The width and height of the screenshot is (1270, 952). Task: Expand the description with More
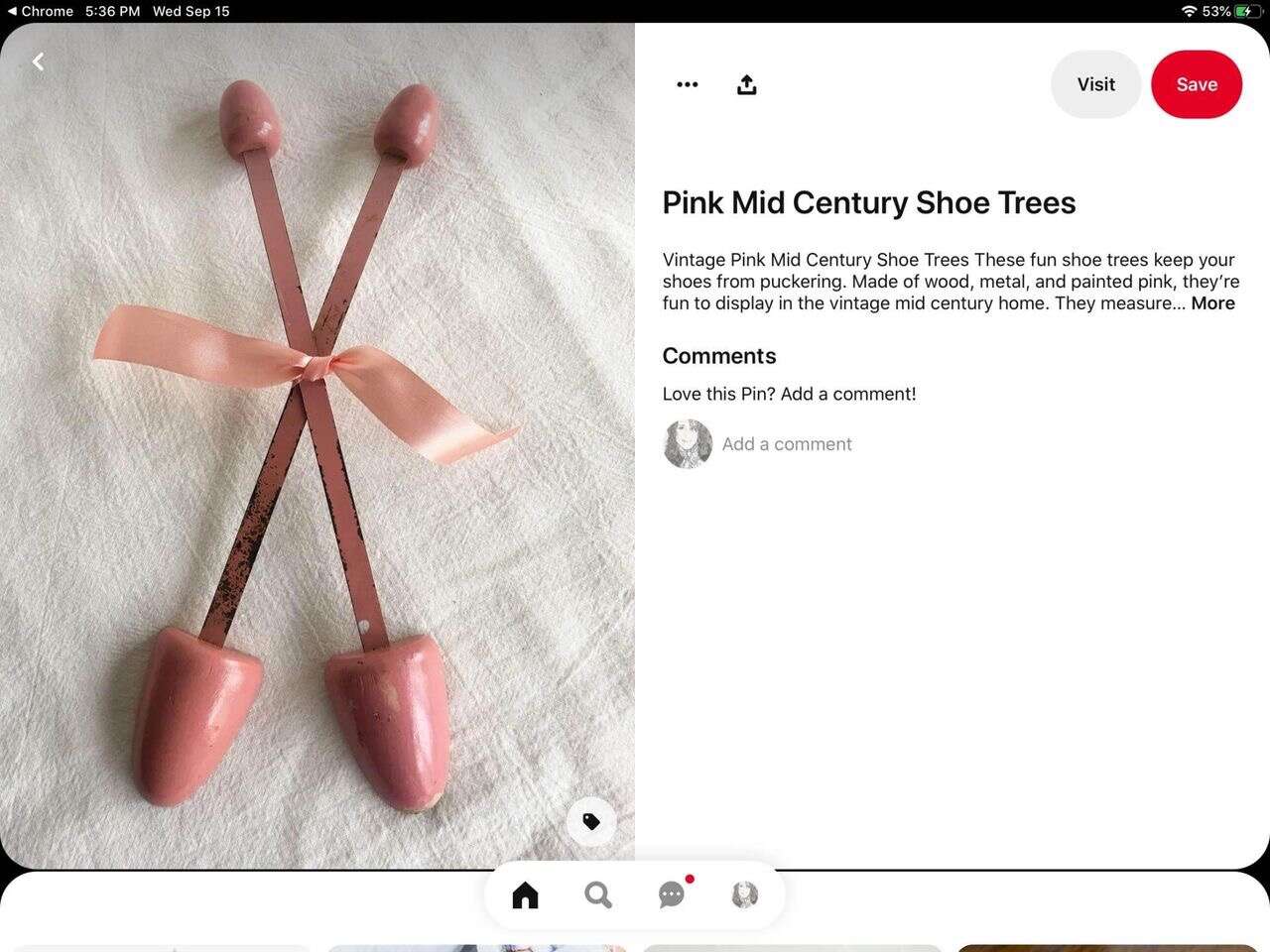coord(1212,303)
